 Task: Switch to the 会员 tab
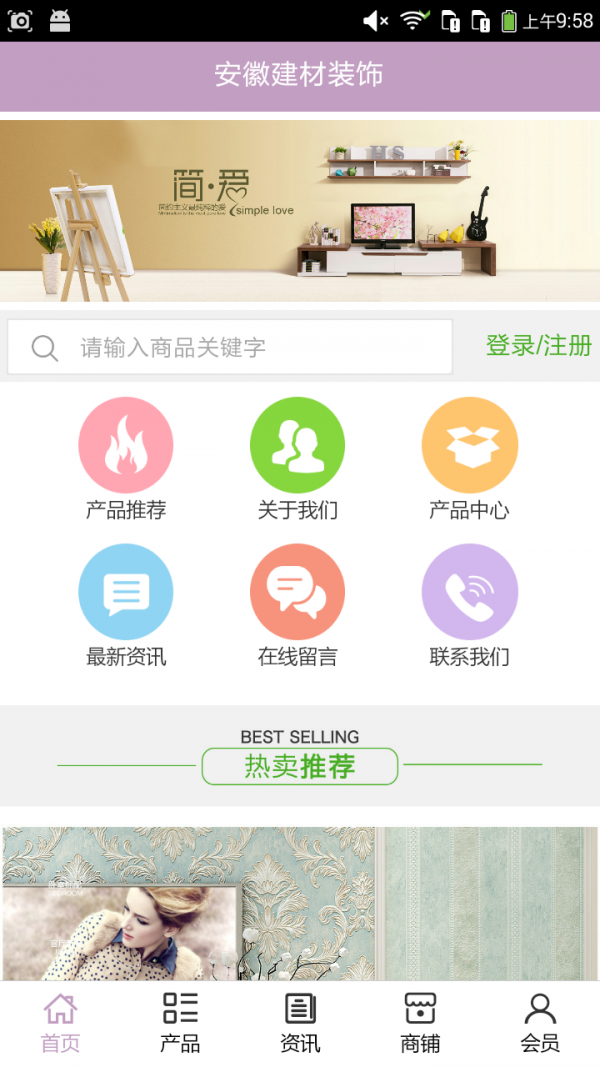(x=540, y=1023)
